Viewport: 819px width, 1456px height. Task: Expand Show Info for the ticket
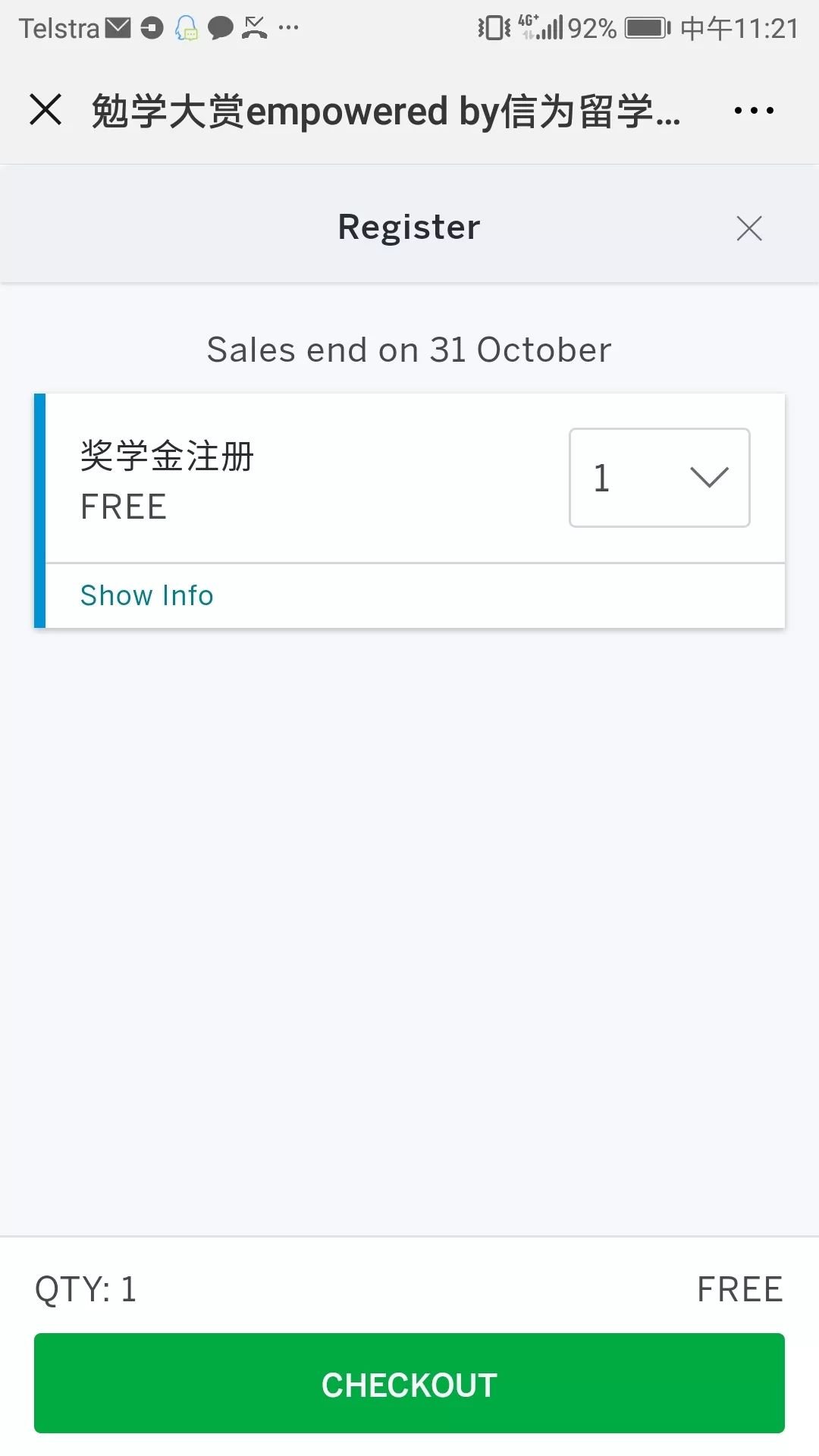(147, 595)
